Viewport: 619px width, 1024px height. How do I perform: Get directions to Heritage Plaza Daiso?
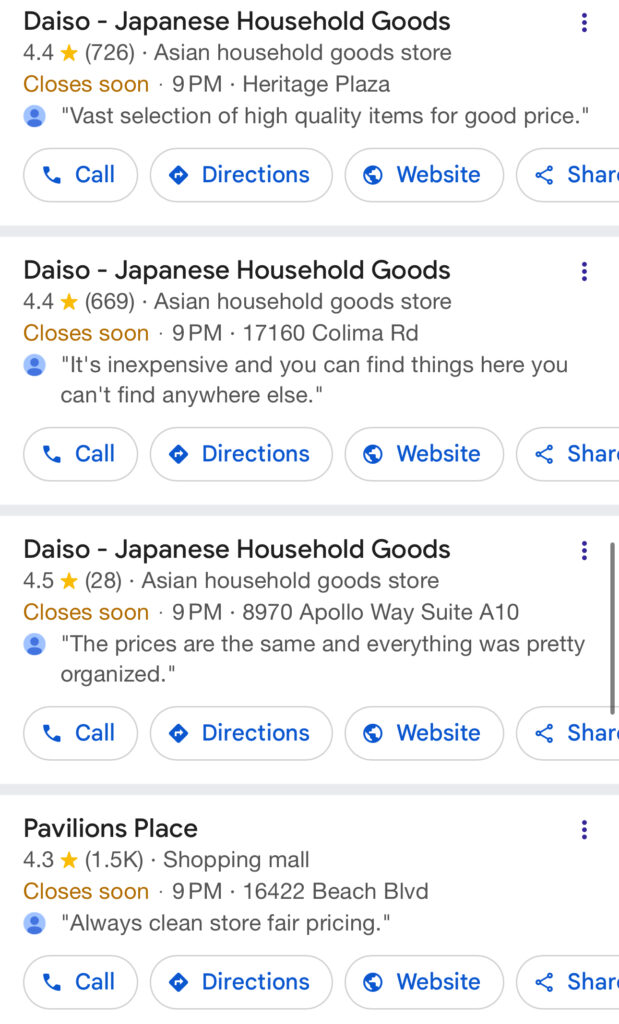click(x=241, y=175)
